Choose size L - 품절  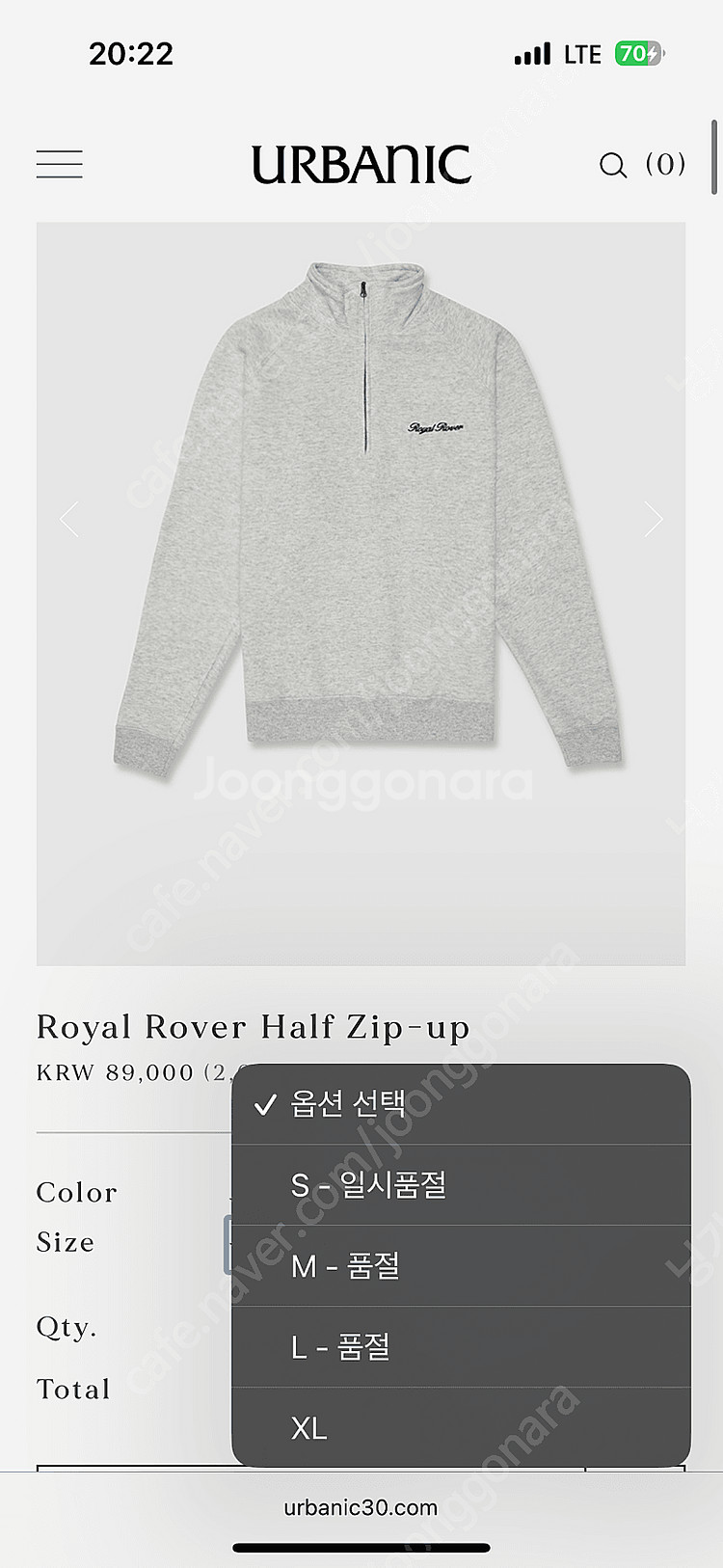pos(461,1347)
